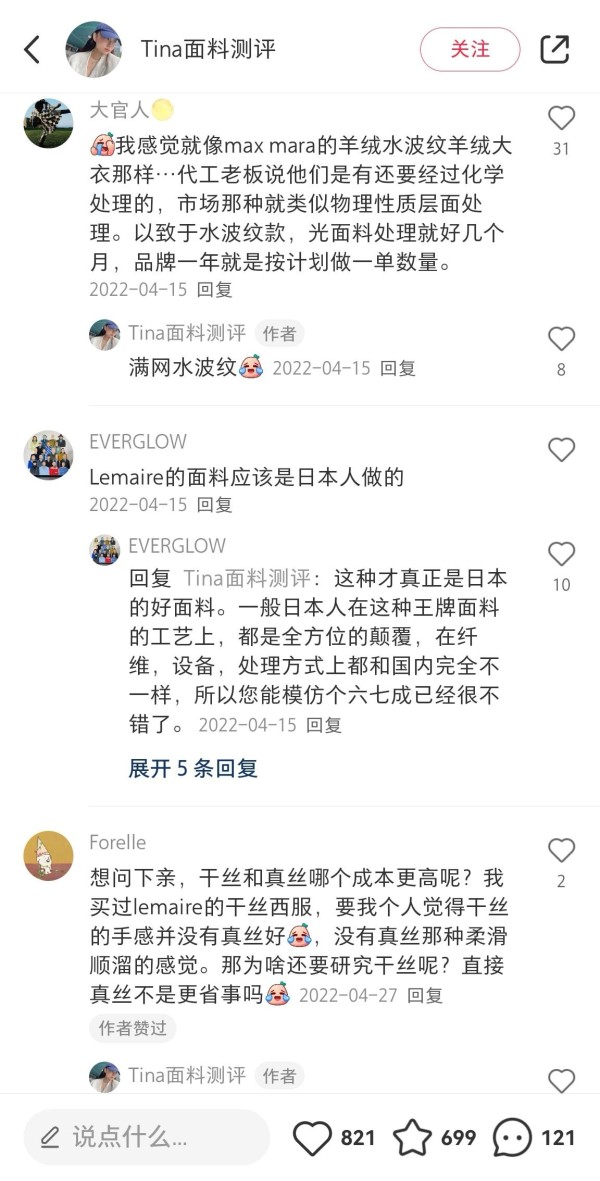Like Forelle's comment about 干丝和真丝
This screenshot has height=1181, width=600.
tap(561, 850)
